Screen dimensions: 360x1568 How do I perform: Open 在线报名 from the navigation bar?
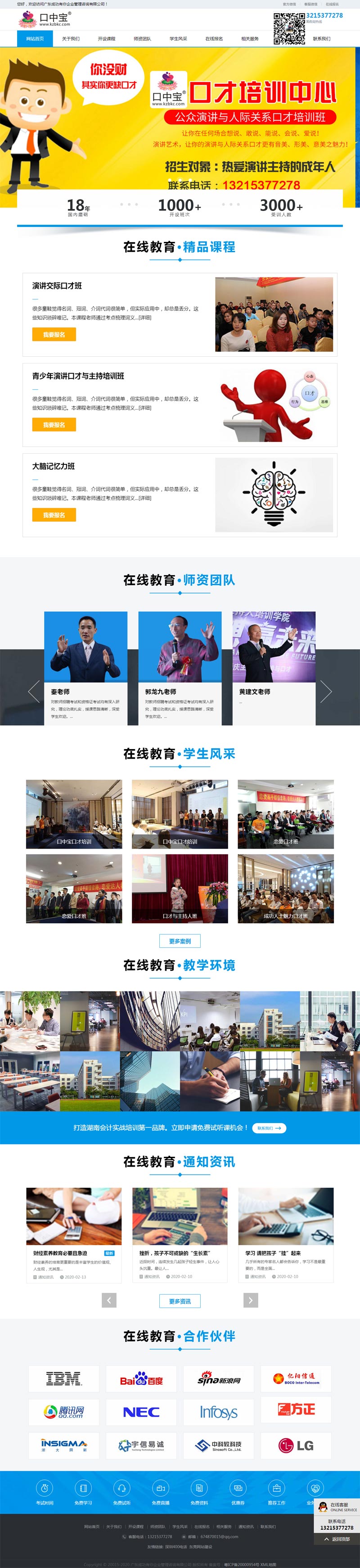(x=214, y=39)
